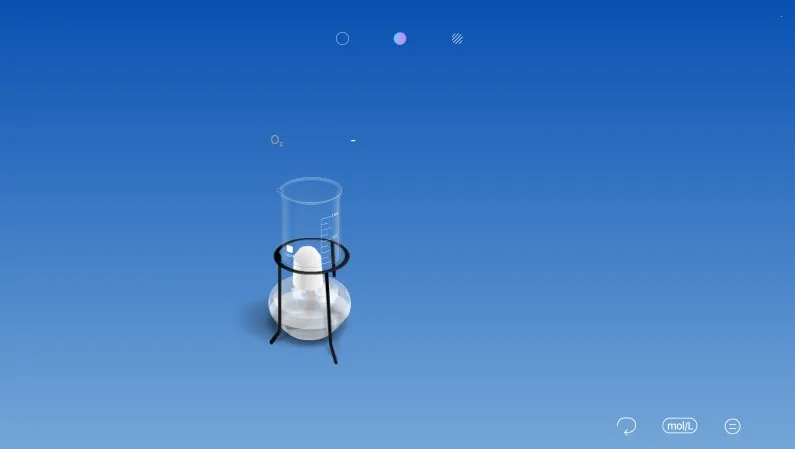
Task: Select the striped circle icon
Action: pyautogui.click(x=457, y=39)
